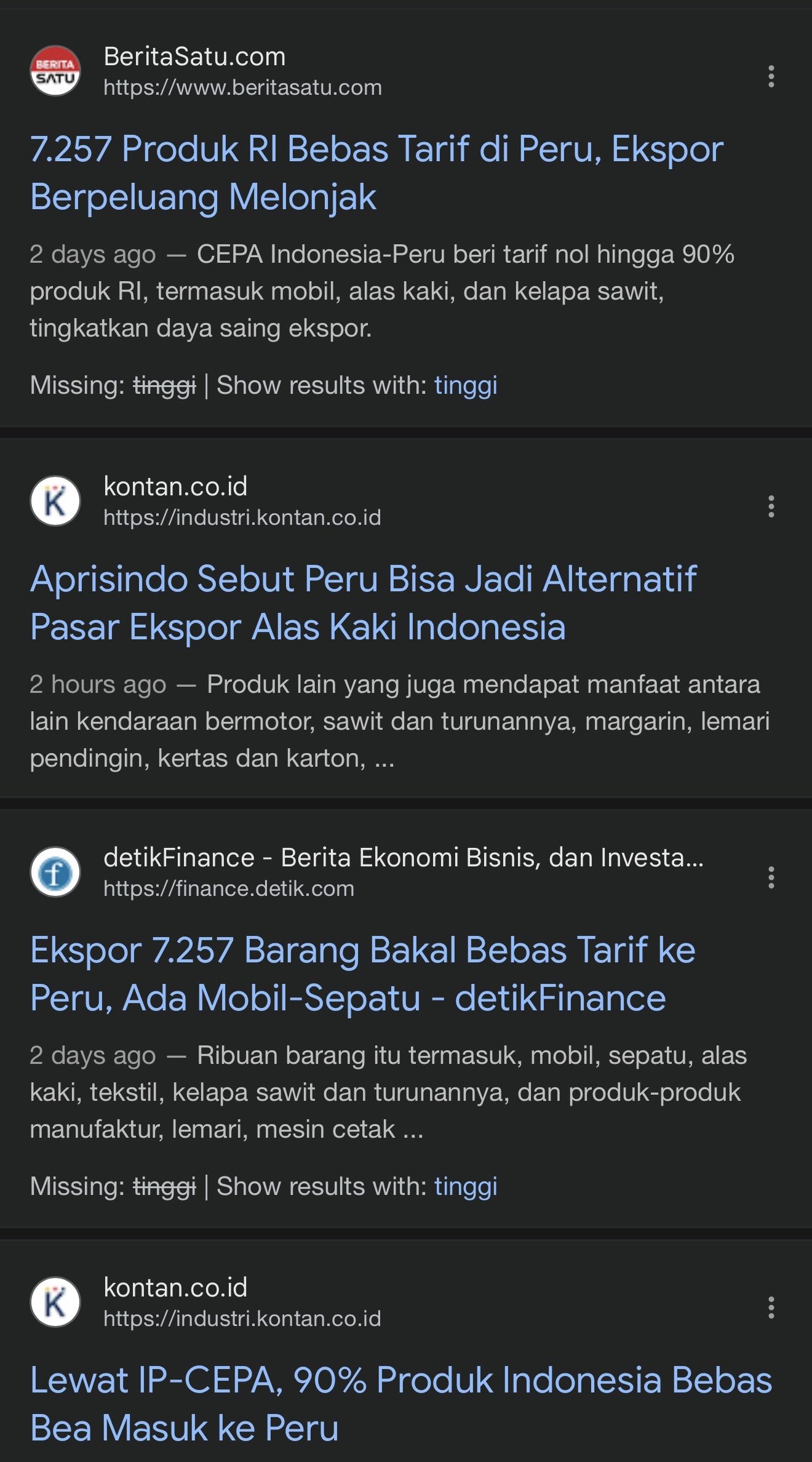Screen dimensions: 812x1462
Task: Open overflow menu for Lewat IP-CEPA result
Action: (x=771, y=1307)
